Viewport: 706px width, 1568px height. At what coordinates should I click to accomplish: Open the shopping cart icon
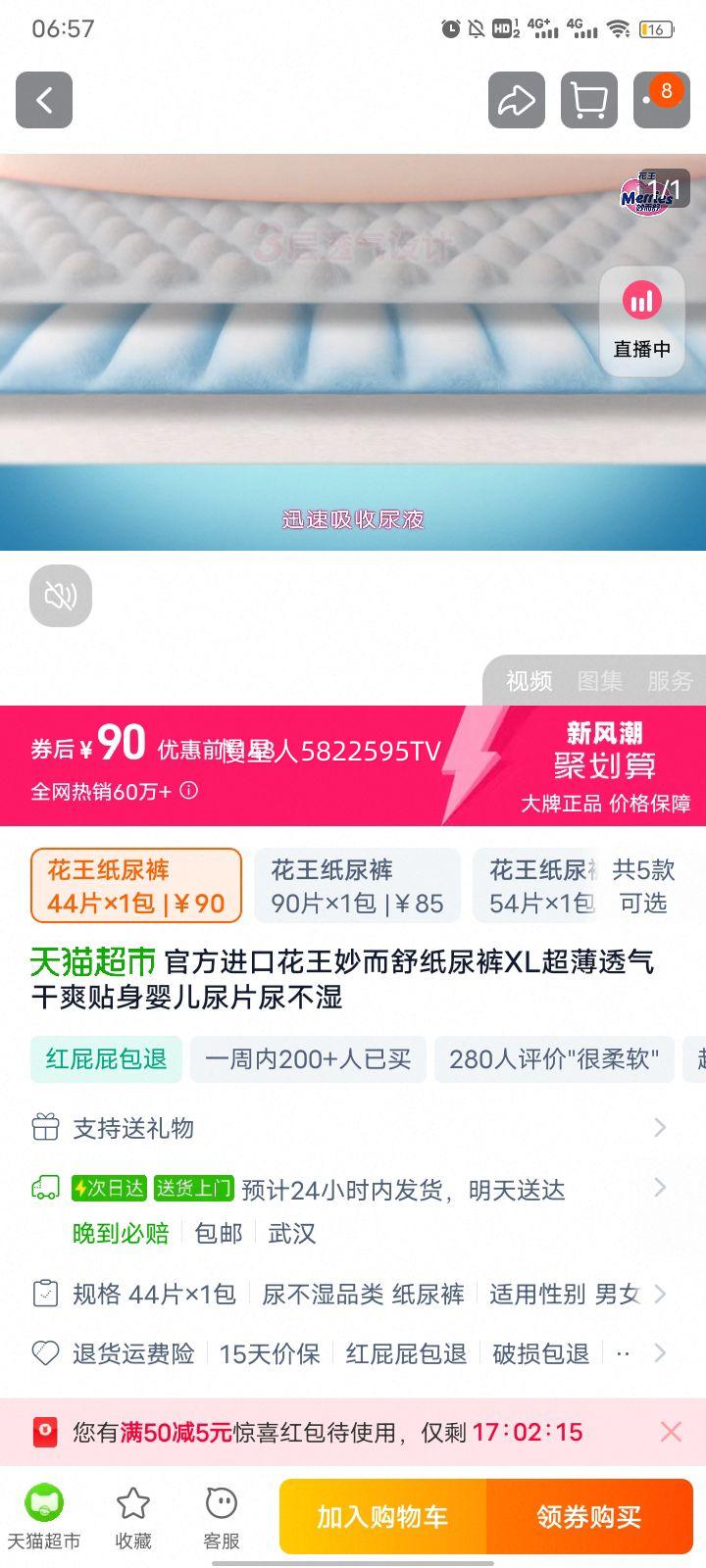tap(588, 100)
